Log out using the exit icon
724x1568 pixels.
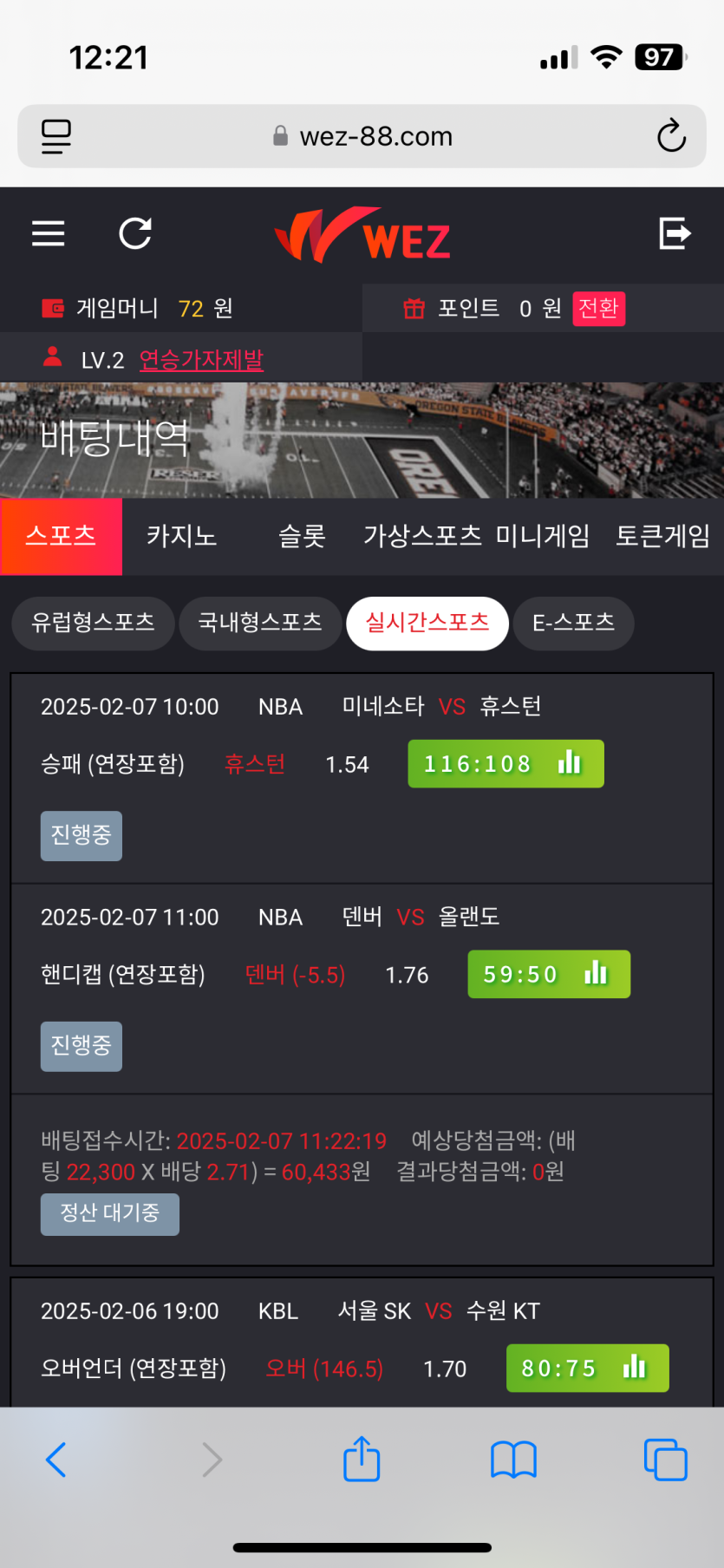click(x=675, y=233)
